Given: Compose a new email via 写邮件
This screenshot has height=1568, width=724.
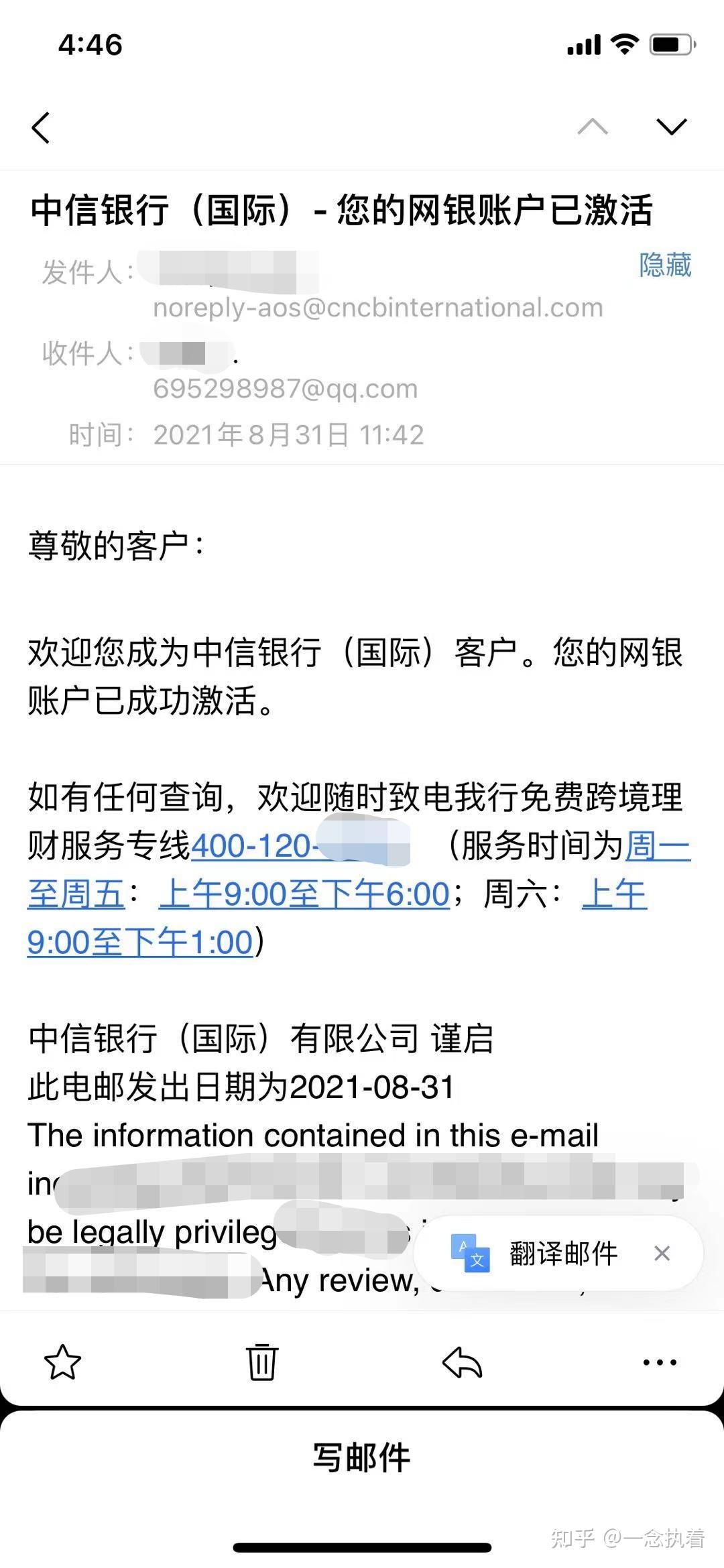Looking at the screenshot, I should pos(361,1457).
